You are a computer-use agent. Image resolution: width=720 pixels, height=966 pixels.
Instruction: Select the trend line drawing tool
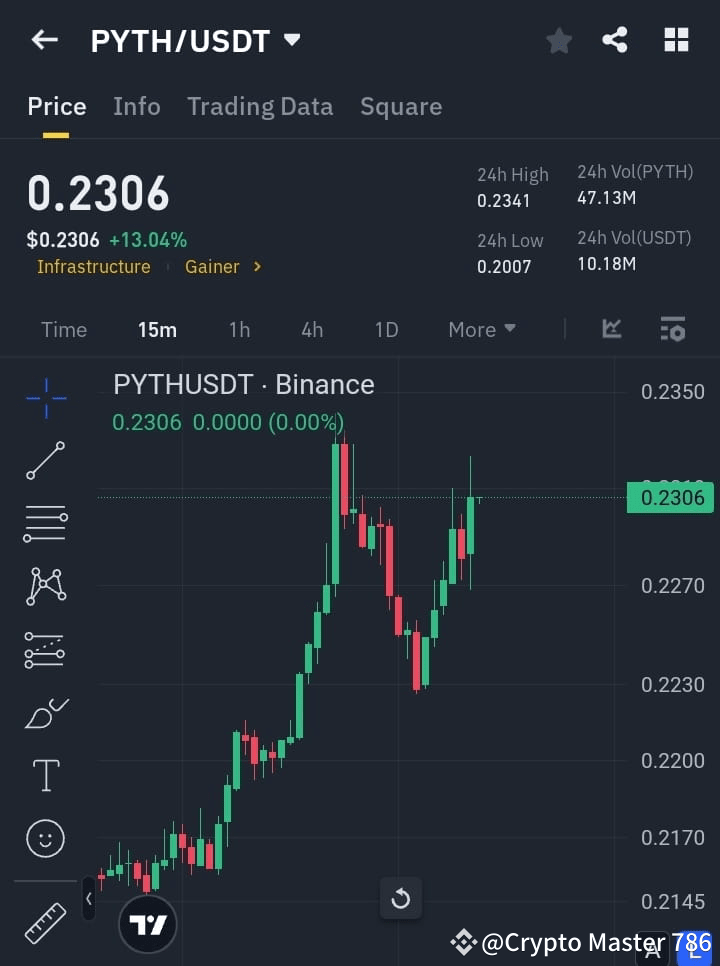click(x=45, y=461)
